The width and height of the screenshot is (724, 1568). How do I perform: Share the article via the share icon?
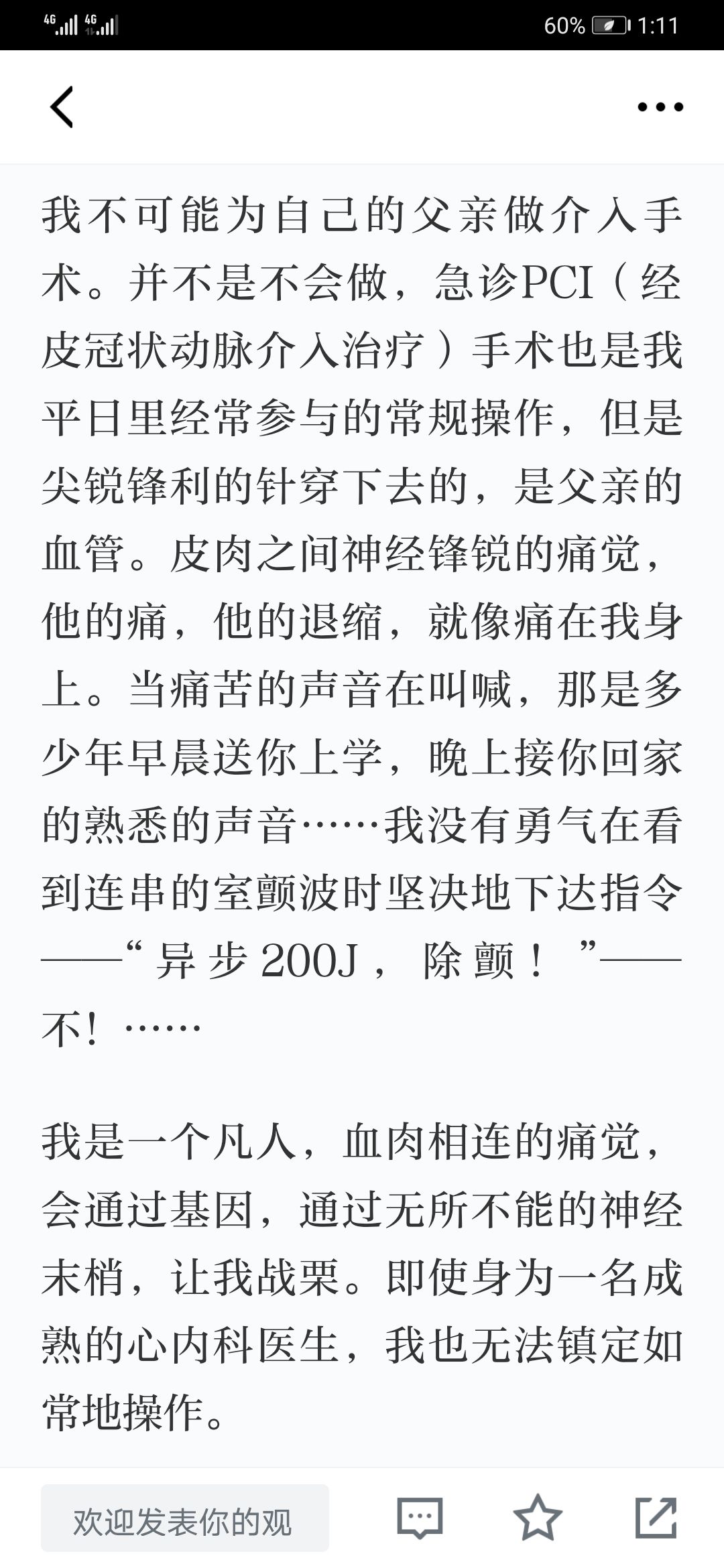coord(656,1518)
